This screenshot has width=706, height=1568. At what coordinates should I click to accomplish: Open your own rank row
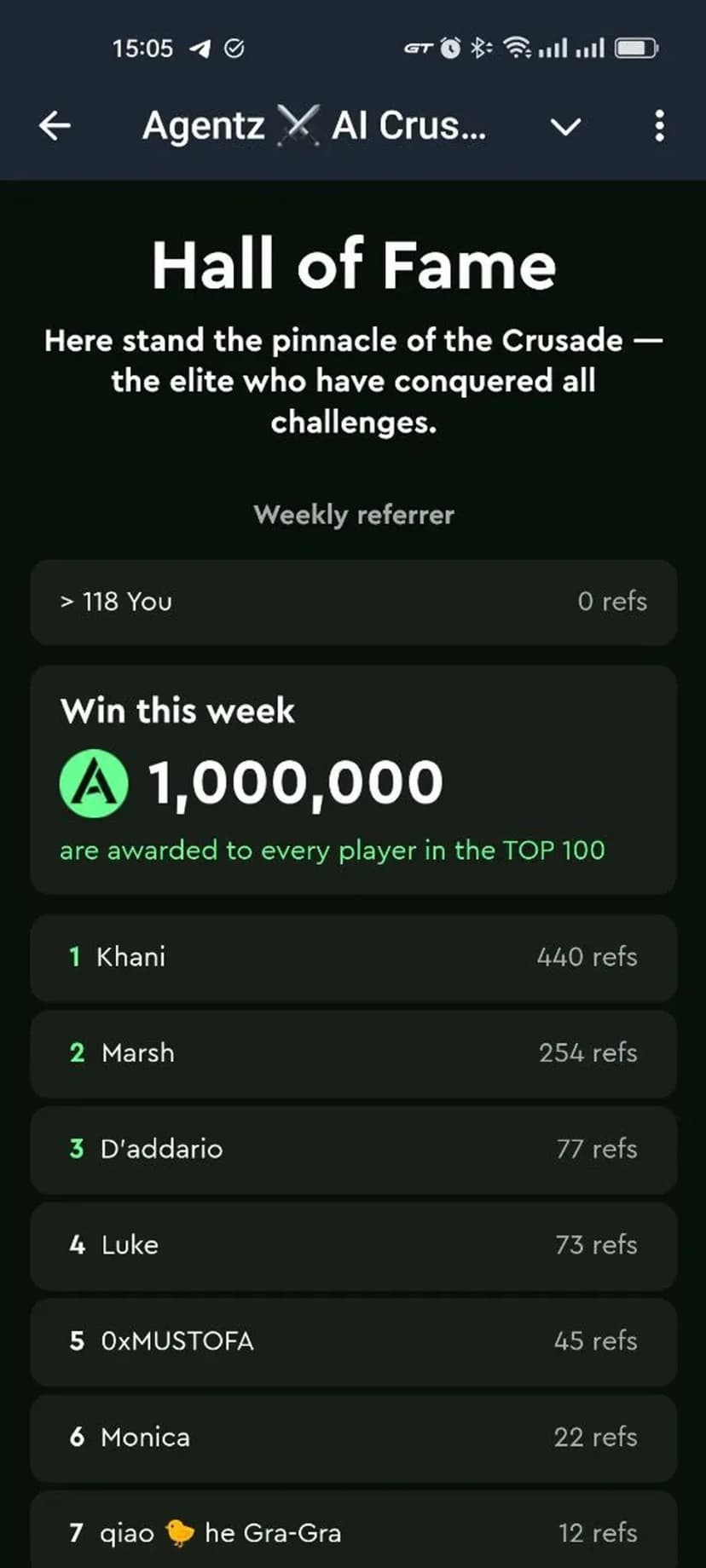pyautogui.click(x=353, y=602)
